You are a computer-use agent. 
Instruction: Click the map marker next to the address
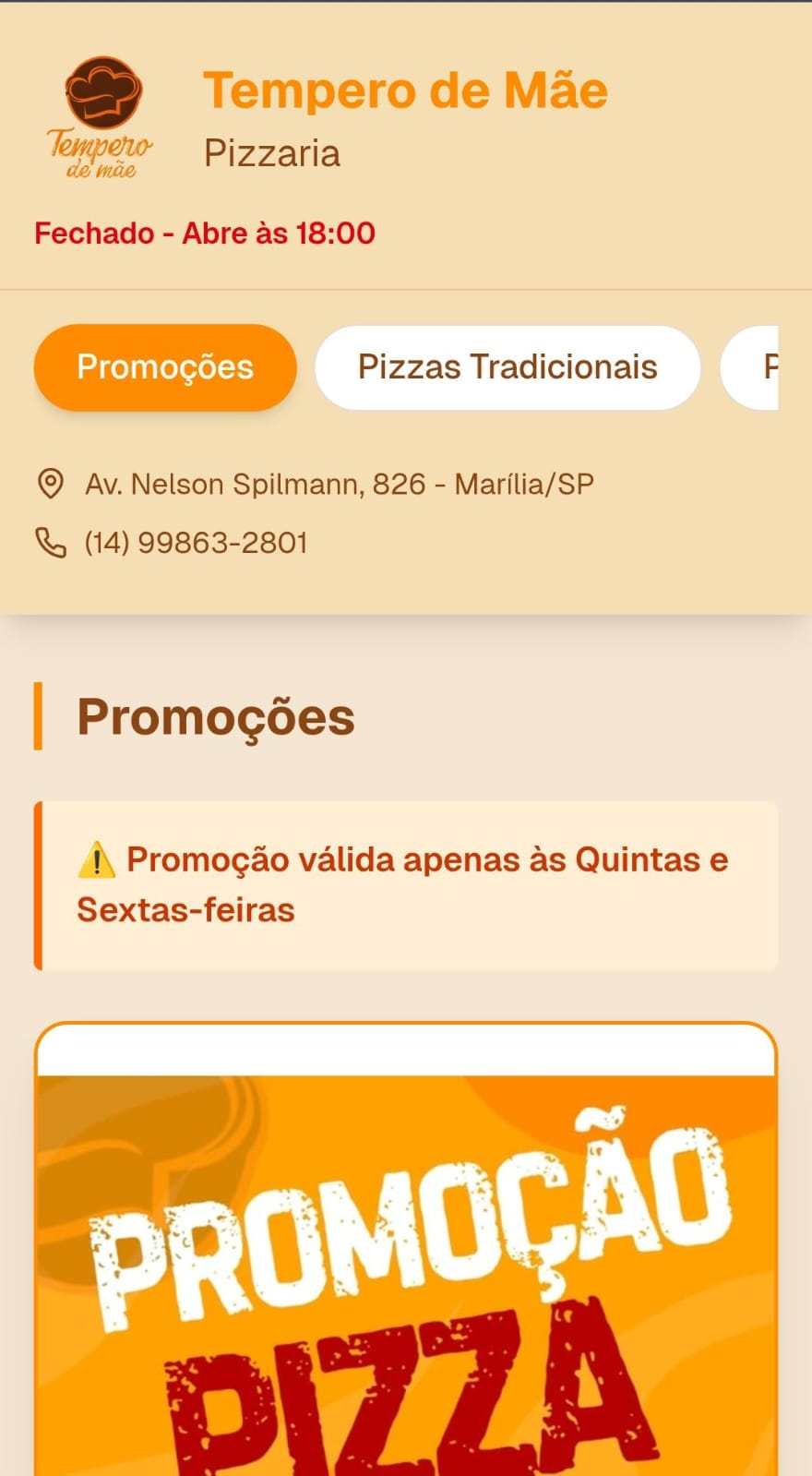(50, 481)
